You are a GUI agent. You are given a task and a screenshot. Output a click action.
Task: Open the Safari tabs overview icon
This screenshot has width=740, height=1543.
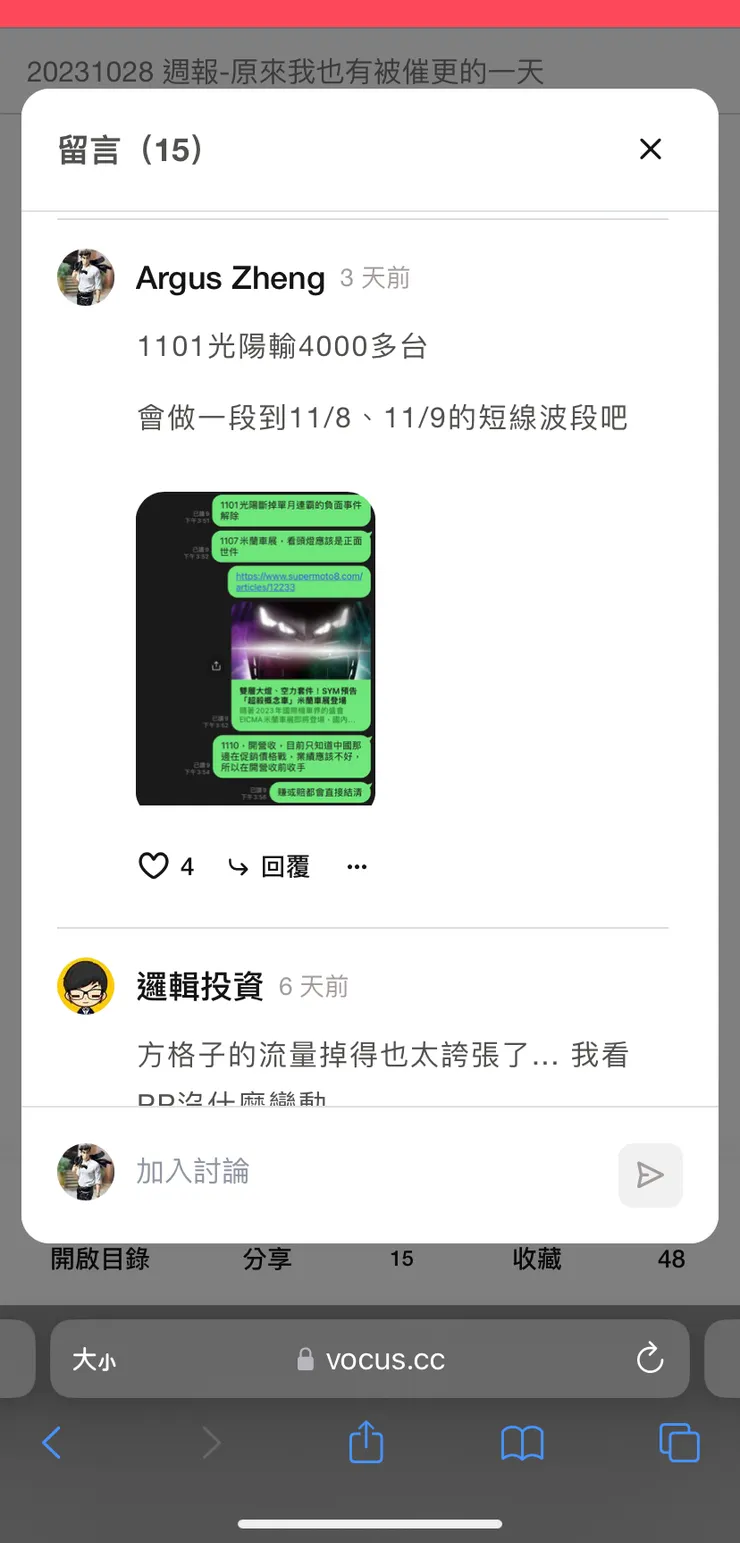(679, 1443)
